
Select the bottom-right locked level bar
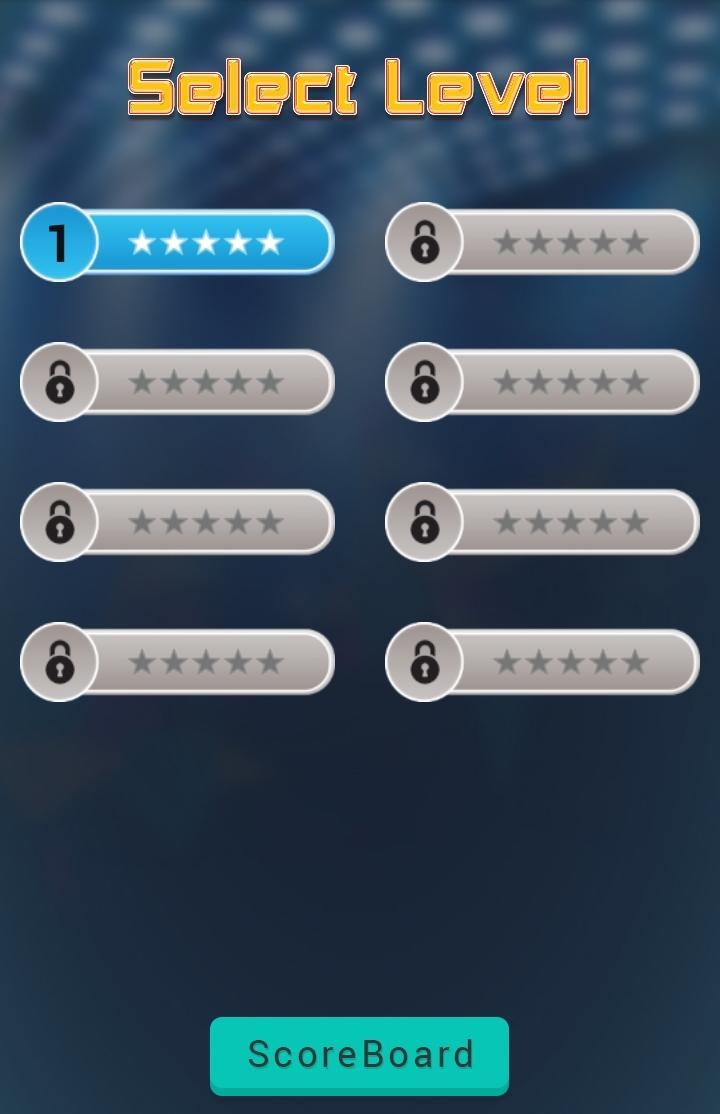click(x=545, y=661)
